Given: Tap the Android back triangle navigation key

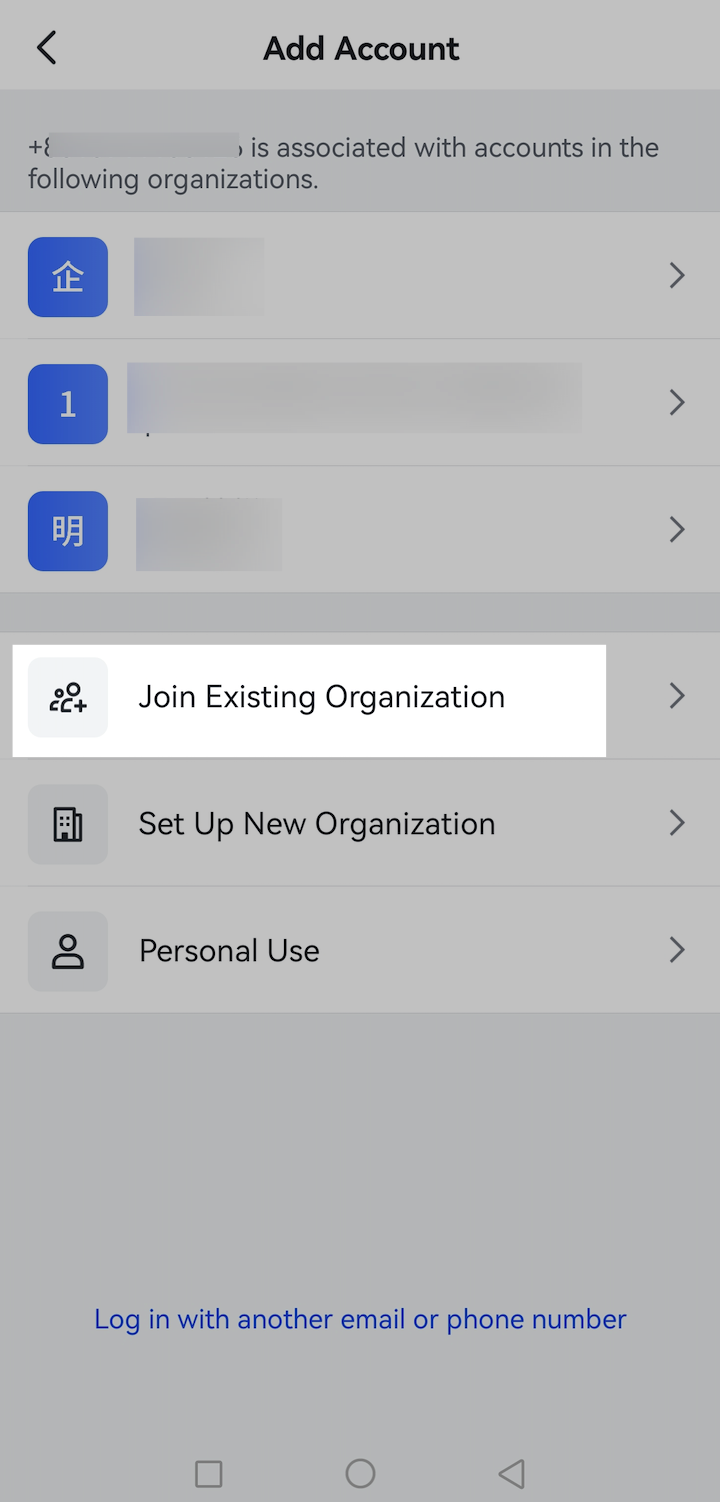Looking at the screenshot, I should (x=511, y=1474).
